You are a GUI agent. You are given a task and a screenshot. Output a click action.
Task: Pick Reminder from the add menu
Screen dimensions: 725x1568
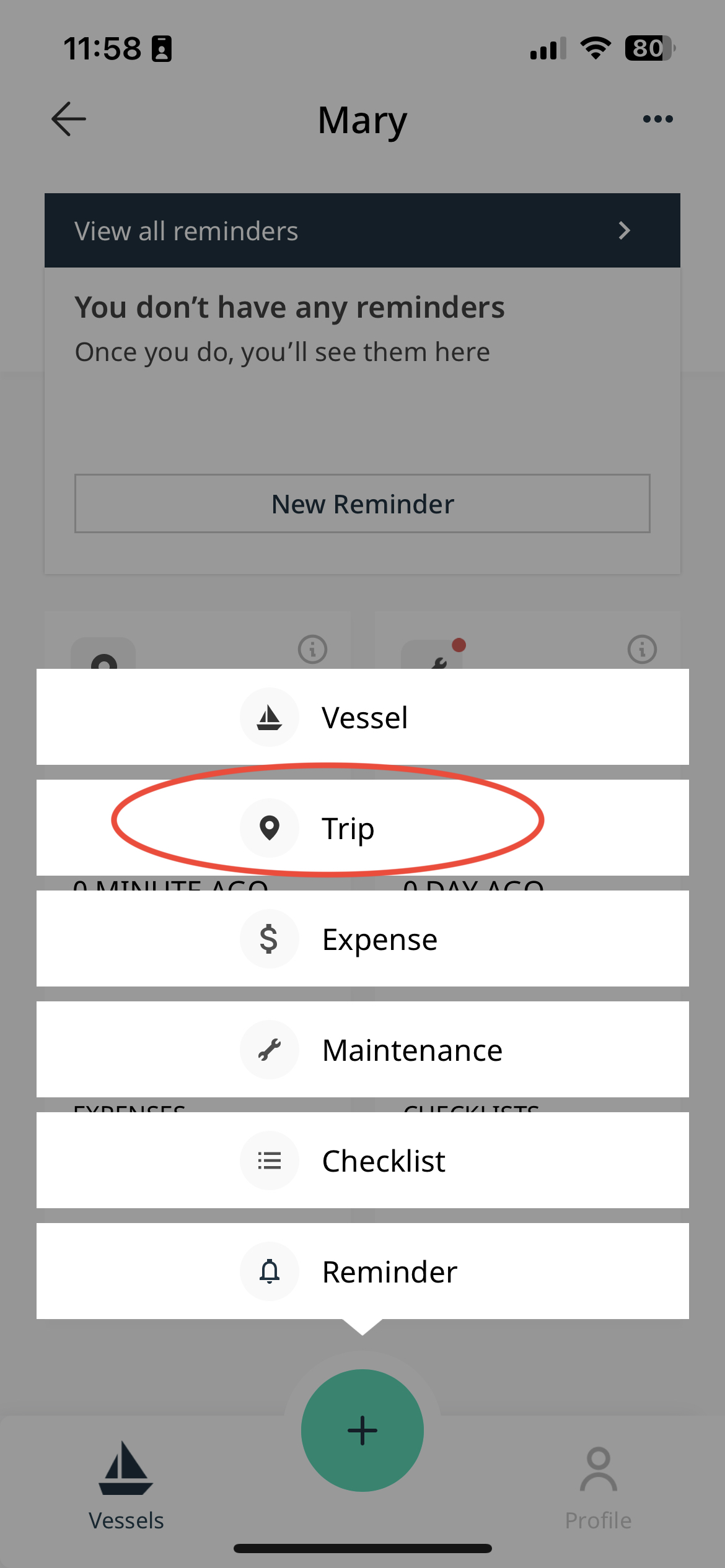362,1271
